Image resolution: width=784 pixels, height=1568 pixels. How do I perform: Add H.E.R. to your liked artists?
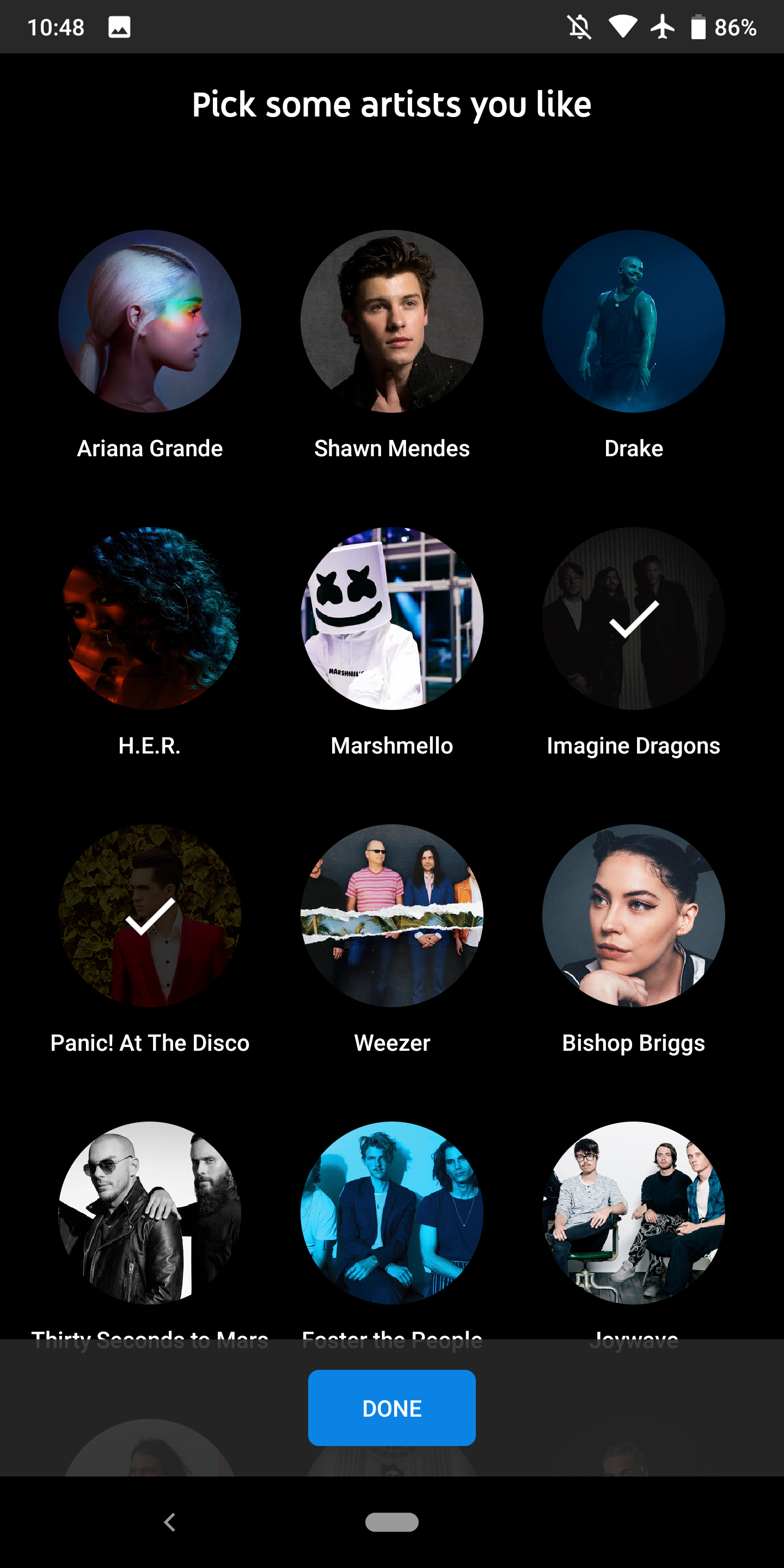(x=150, y=618)
